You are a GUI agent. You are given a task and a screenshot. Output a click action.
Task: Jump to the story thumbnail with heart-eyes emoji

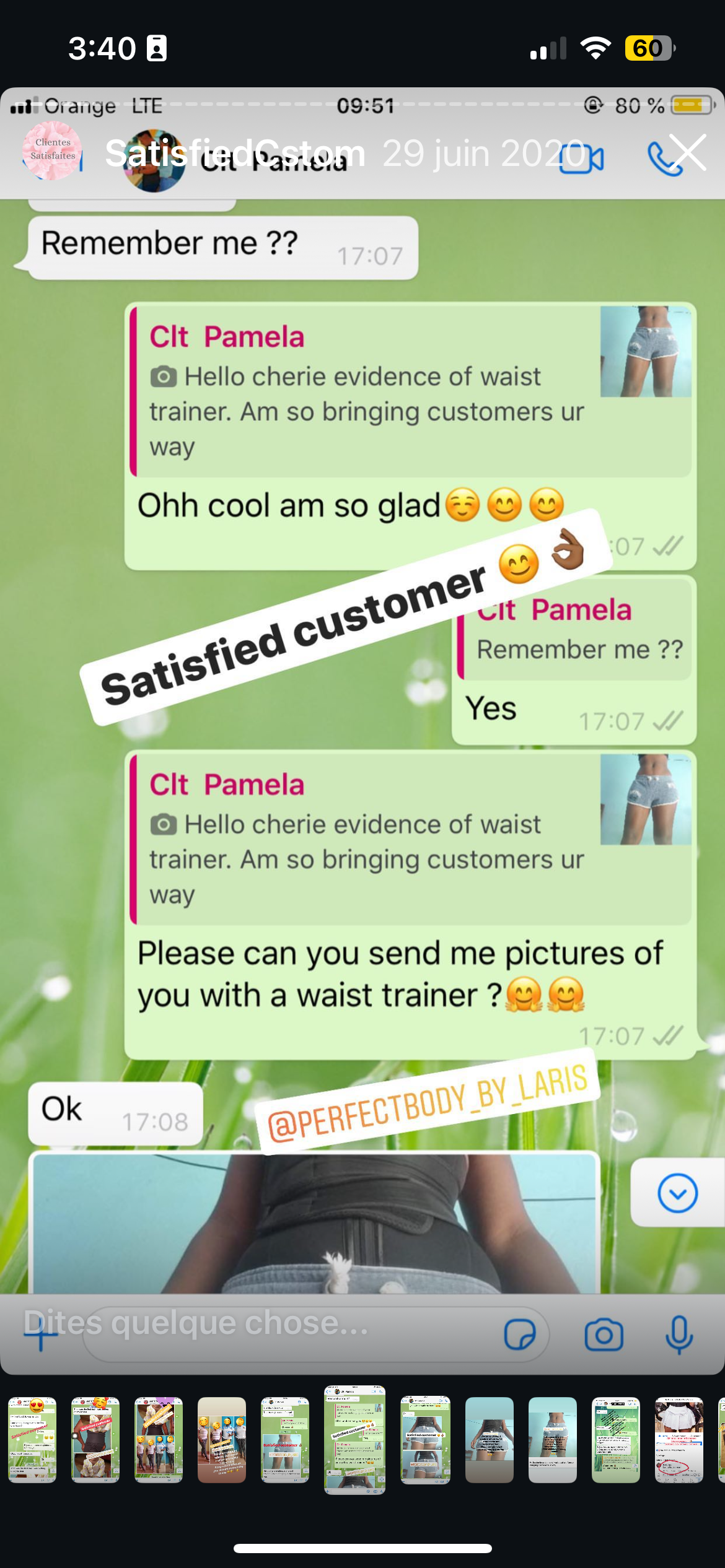[x=32, y=1439]
